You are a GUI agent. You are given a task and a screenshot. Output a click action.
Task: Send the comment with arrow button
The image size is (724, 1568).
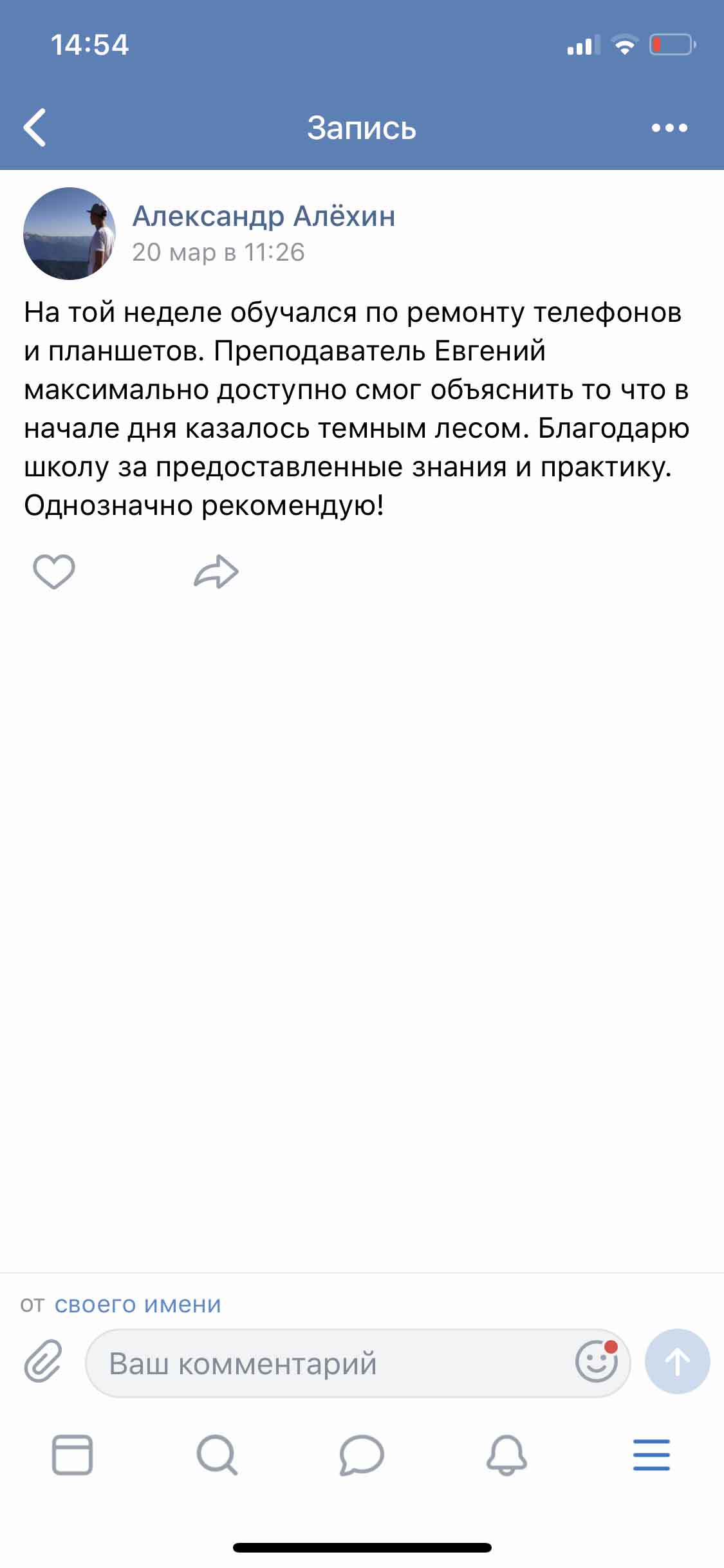[x=677, y=1361]
